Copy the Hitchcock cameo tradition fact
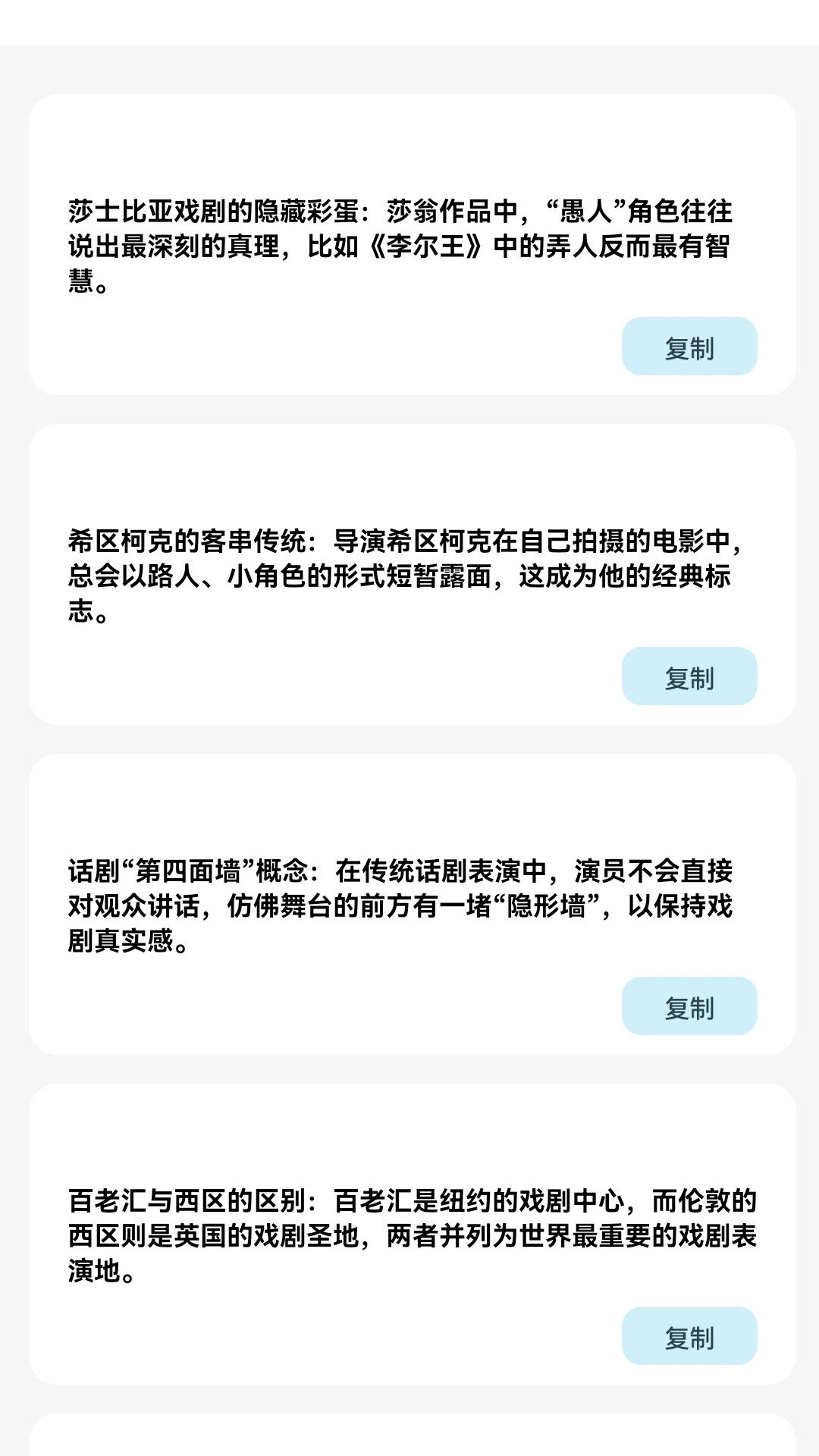This screenshot has height=1456, width=819. (x=689, y=677)
